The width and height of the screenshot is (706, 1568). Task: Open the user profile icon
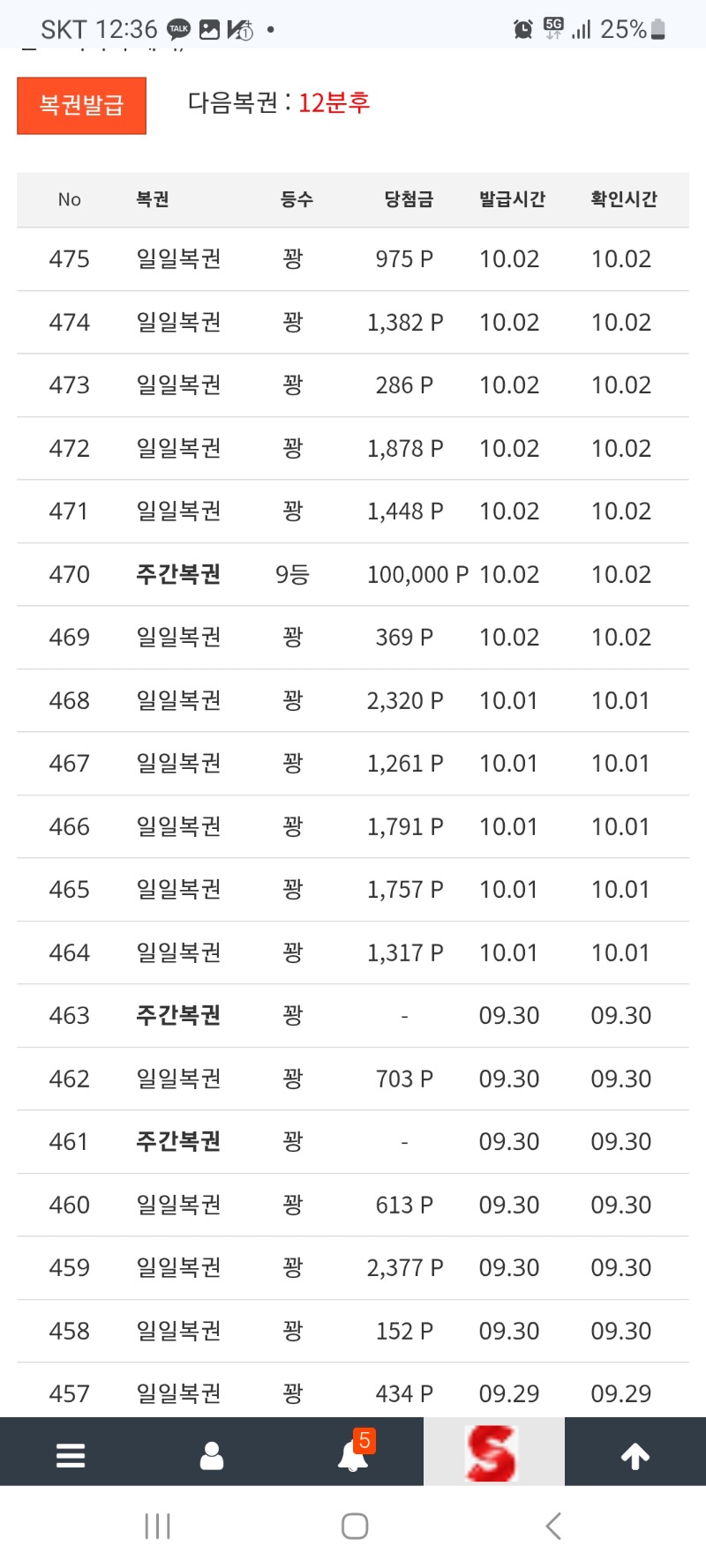(x=212, y=1454)
